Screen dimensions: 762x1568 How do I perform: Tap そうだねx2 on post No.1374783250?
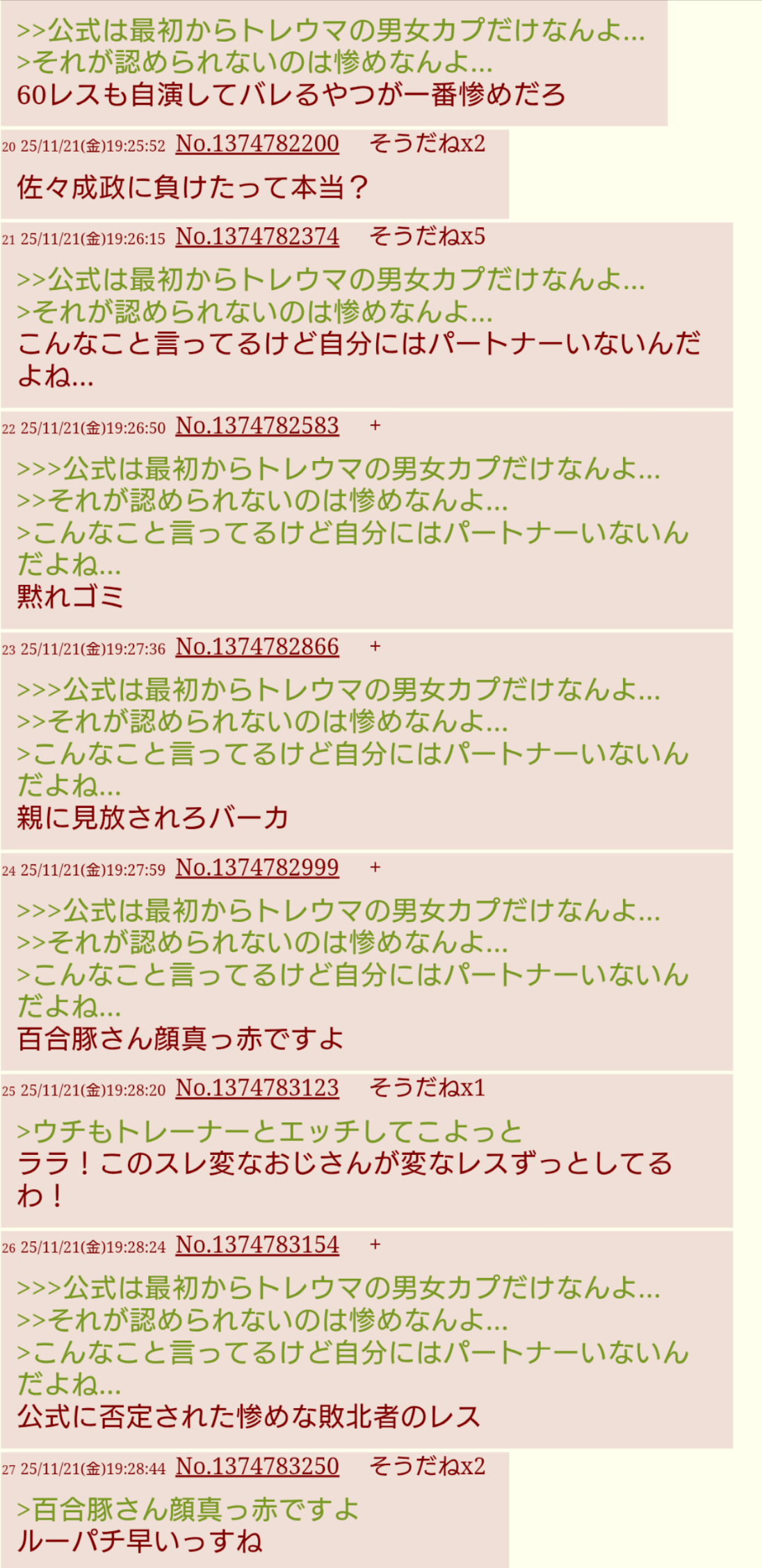(427, 1466)
